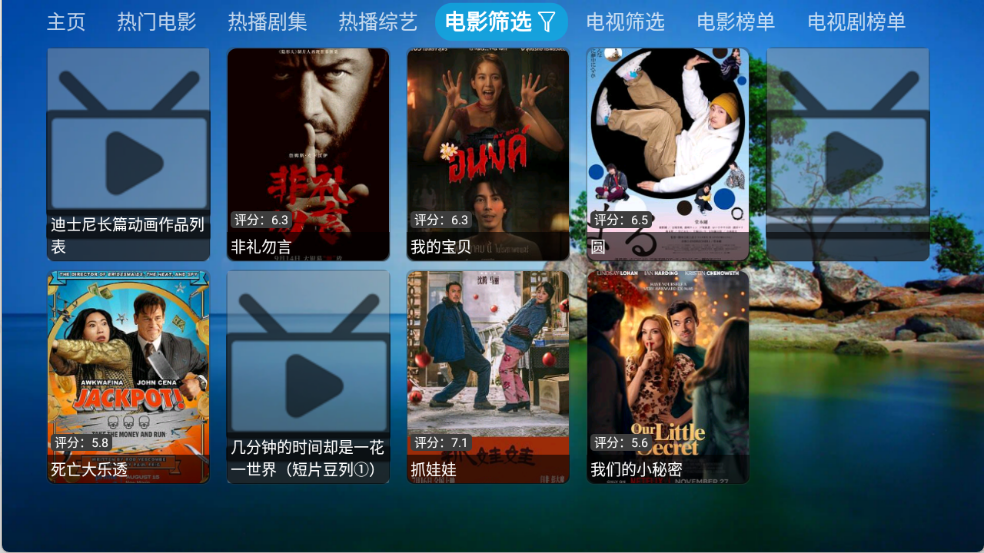The image size is (984, 553).
Task: Switch to 热播剧集 tab
Action: tap(267, 22)
